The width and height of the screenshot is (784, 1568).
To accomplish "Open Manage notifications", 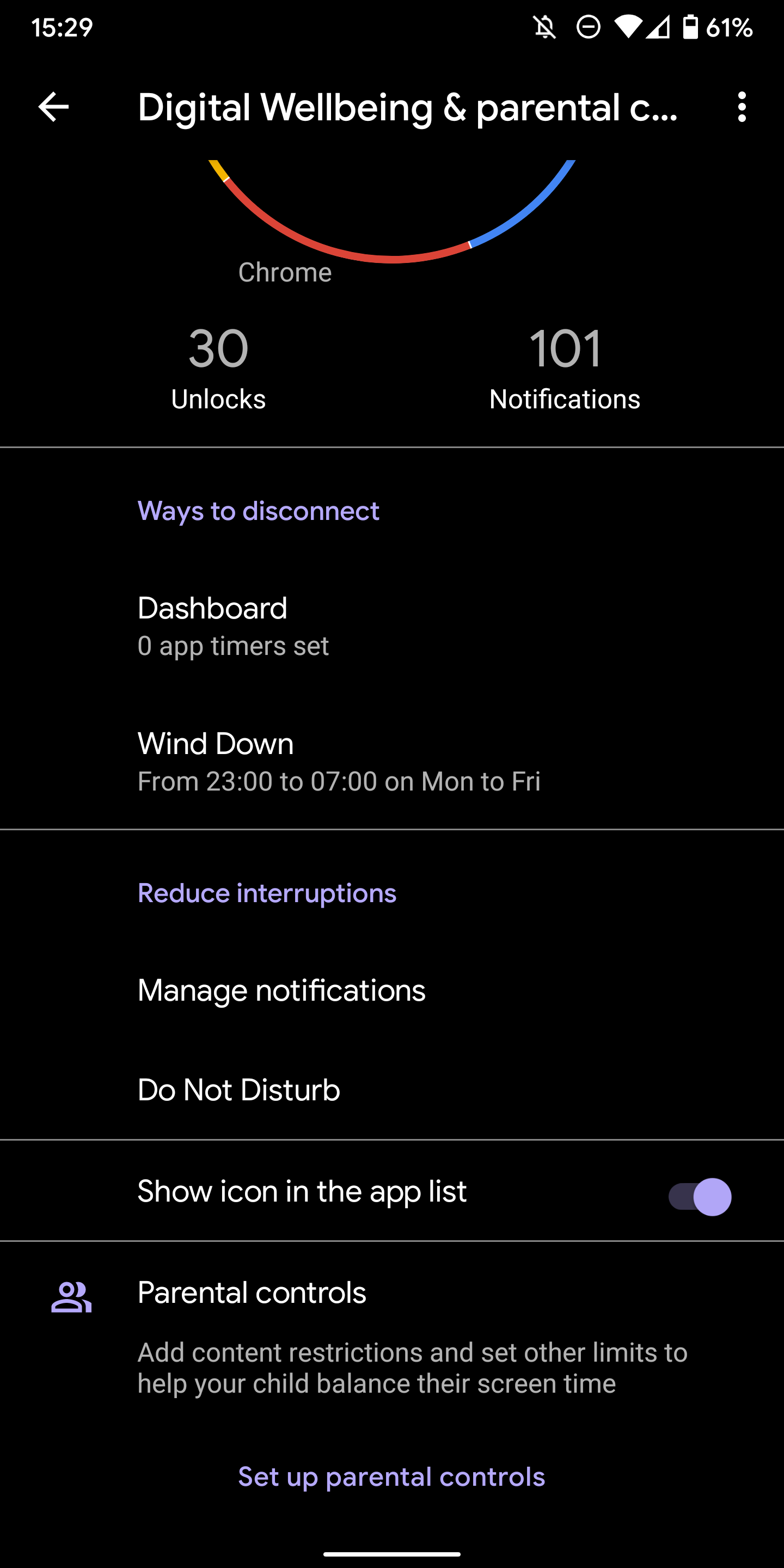I will tap(281, 990).
